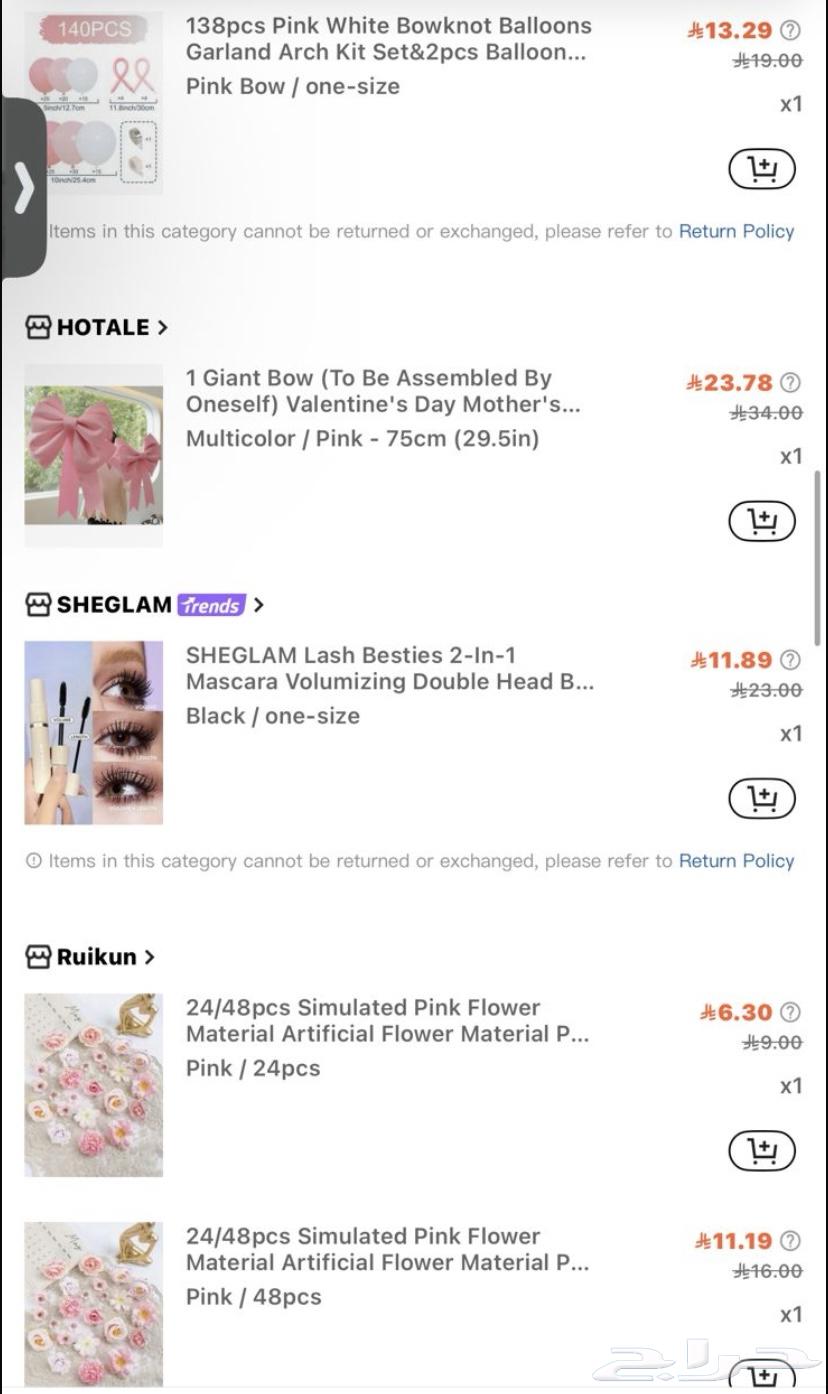View the SHEGLAM Lash Besties mascara product
Screen dimensions: 828x1394
(390, 668)
